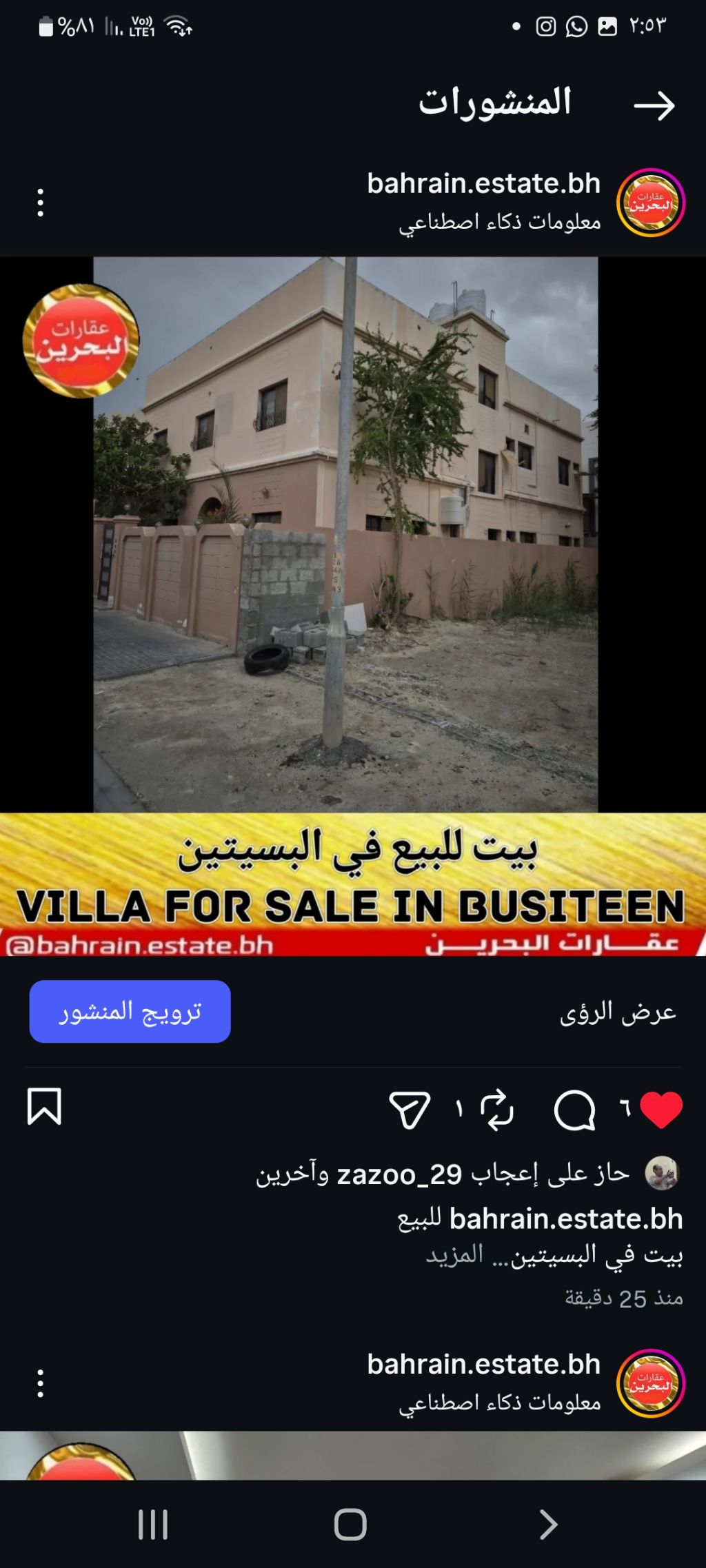Open bahrain.estate.bh avatar on the second post
This screenshot has width=706, height=1568.
click(x=650, y=1383)
